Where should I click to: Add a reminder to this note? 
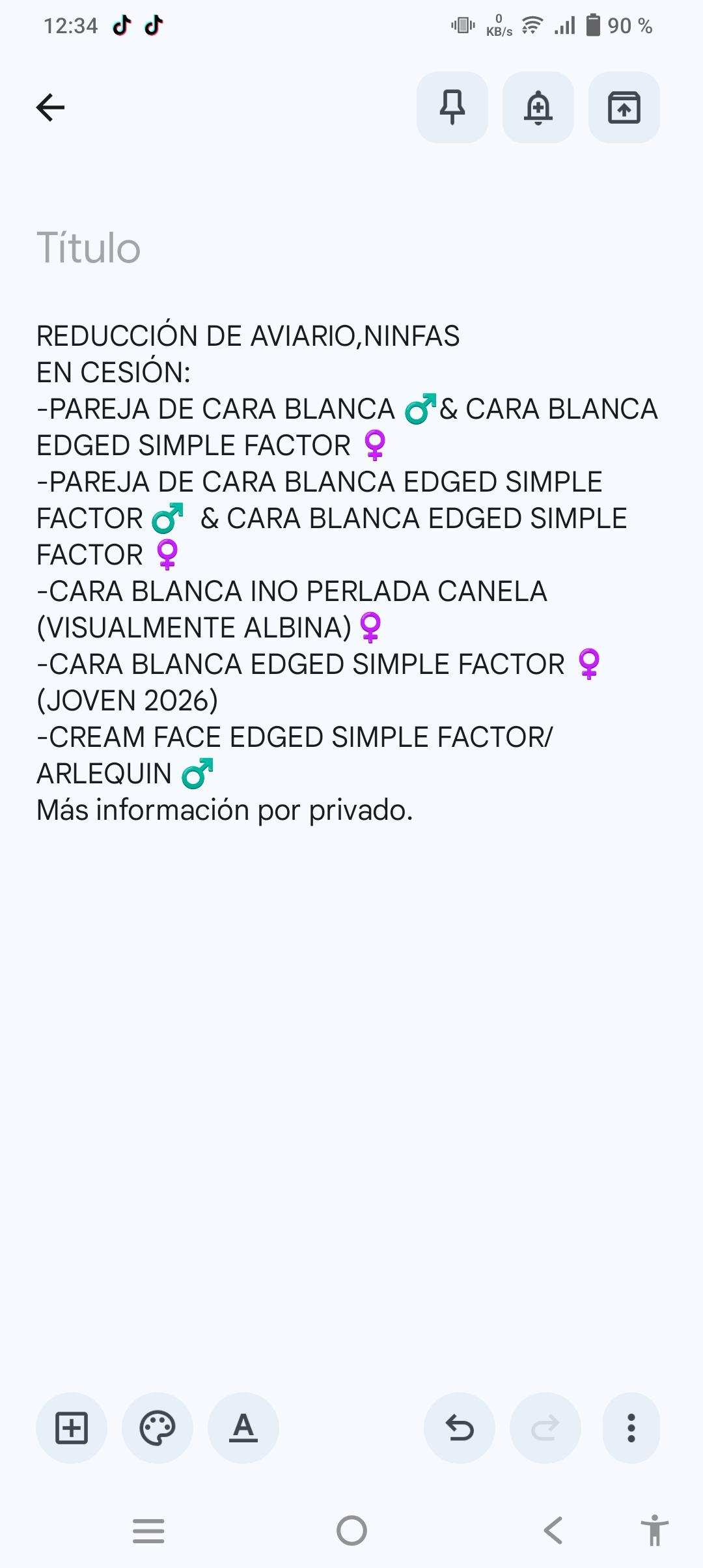tap(538, 107)
